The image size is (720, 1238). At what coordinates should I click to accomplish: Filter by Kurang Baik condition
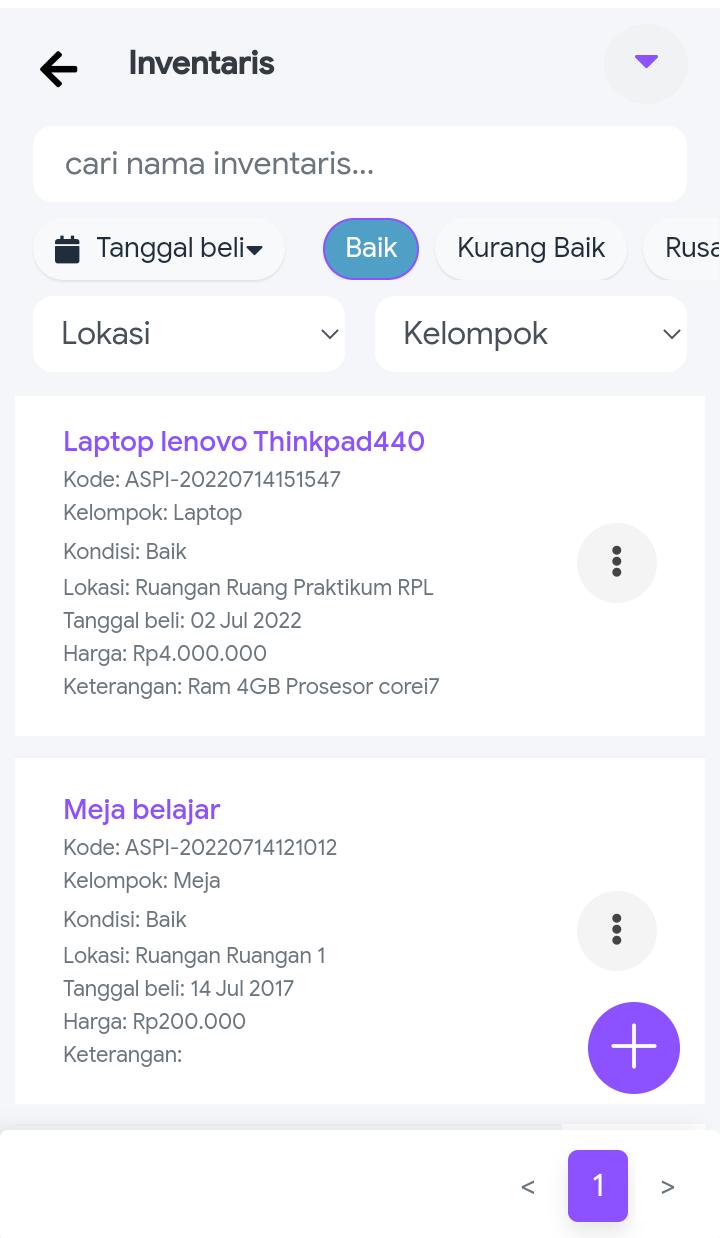coord(531,249)
